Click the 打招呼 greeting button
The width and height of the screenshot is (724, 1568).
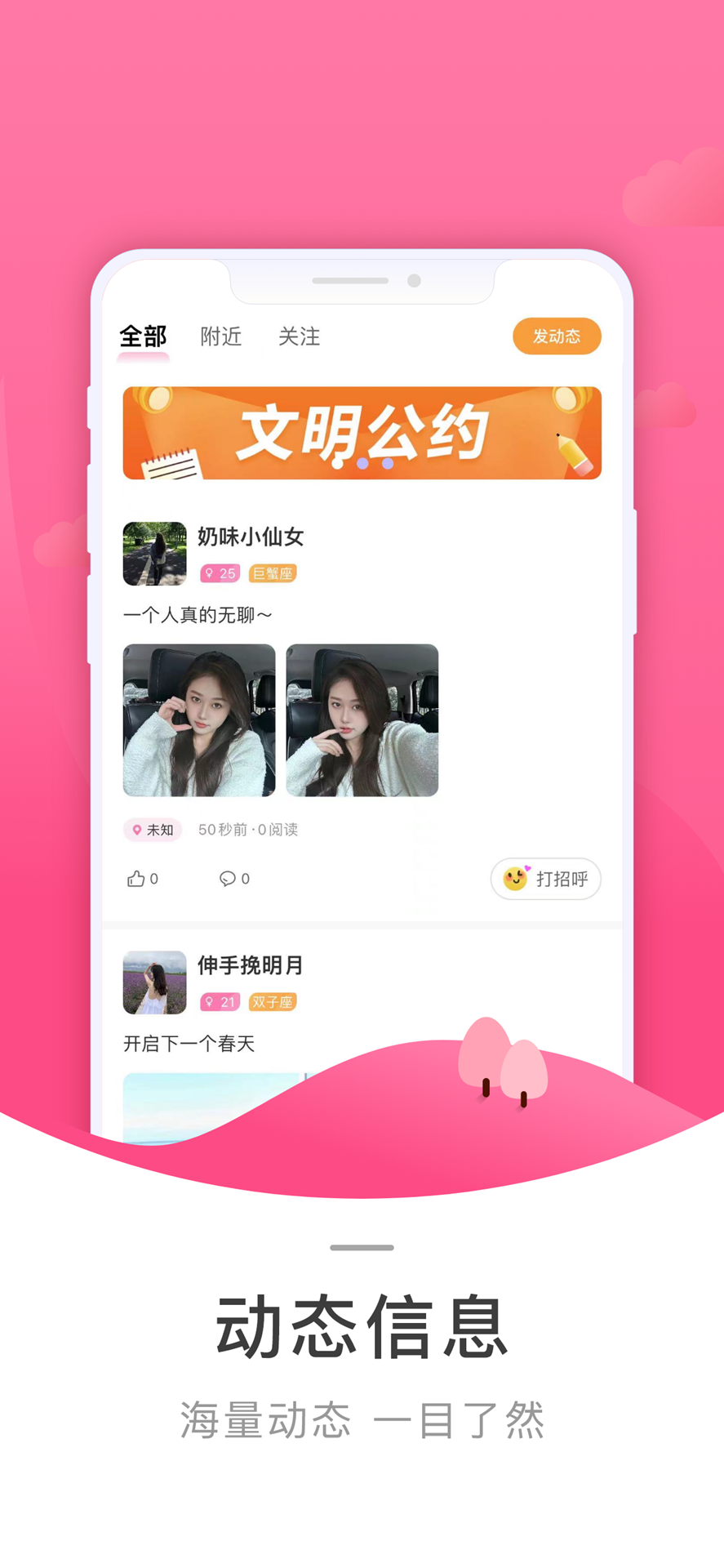click(545, 880)
